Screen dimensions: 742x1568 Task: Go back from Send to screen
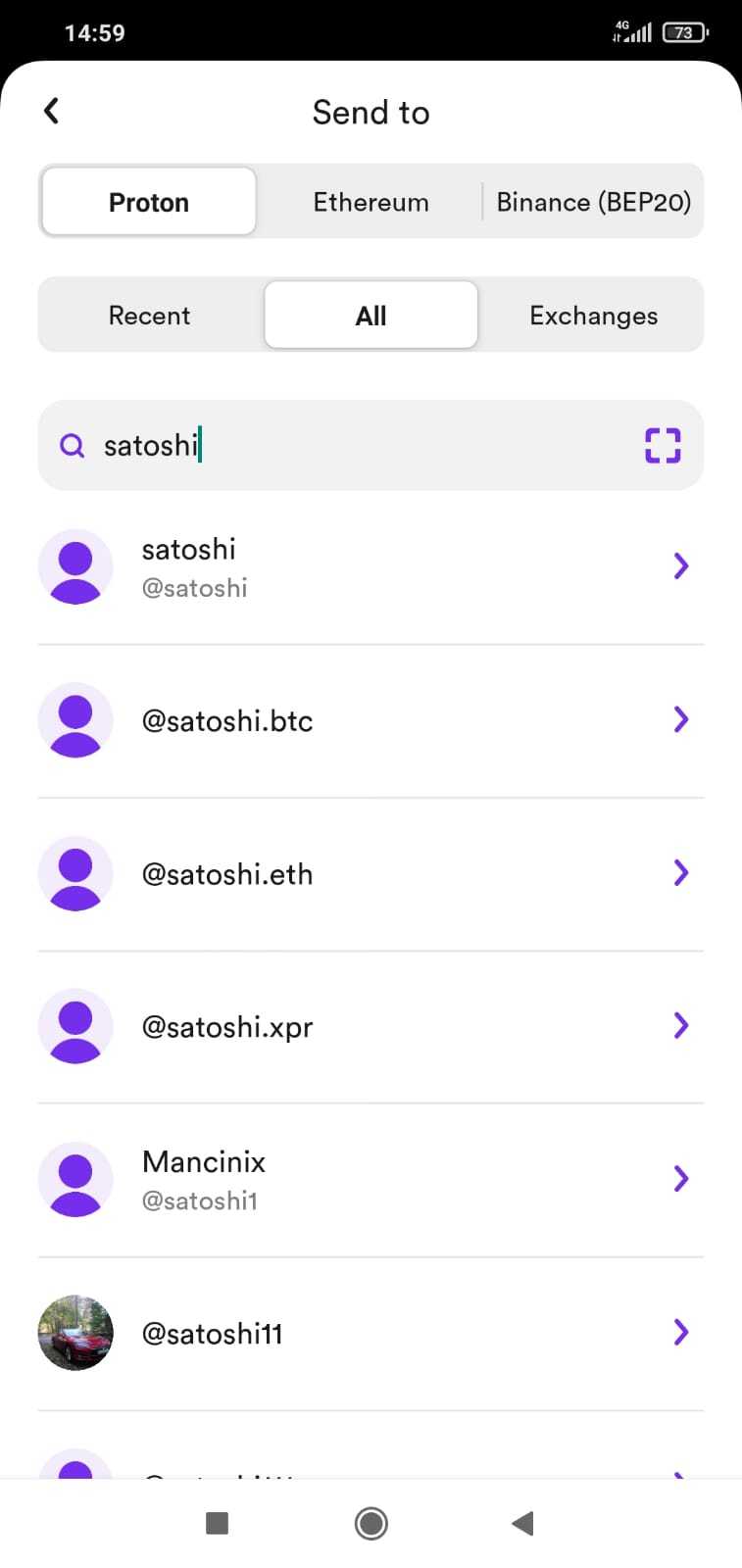52,112
